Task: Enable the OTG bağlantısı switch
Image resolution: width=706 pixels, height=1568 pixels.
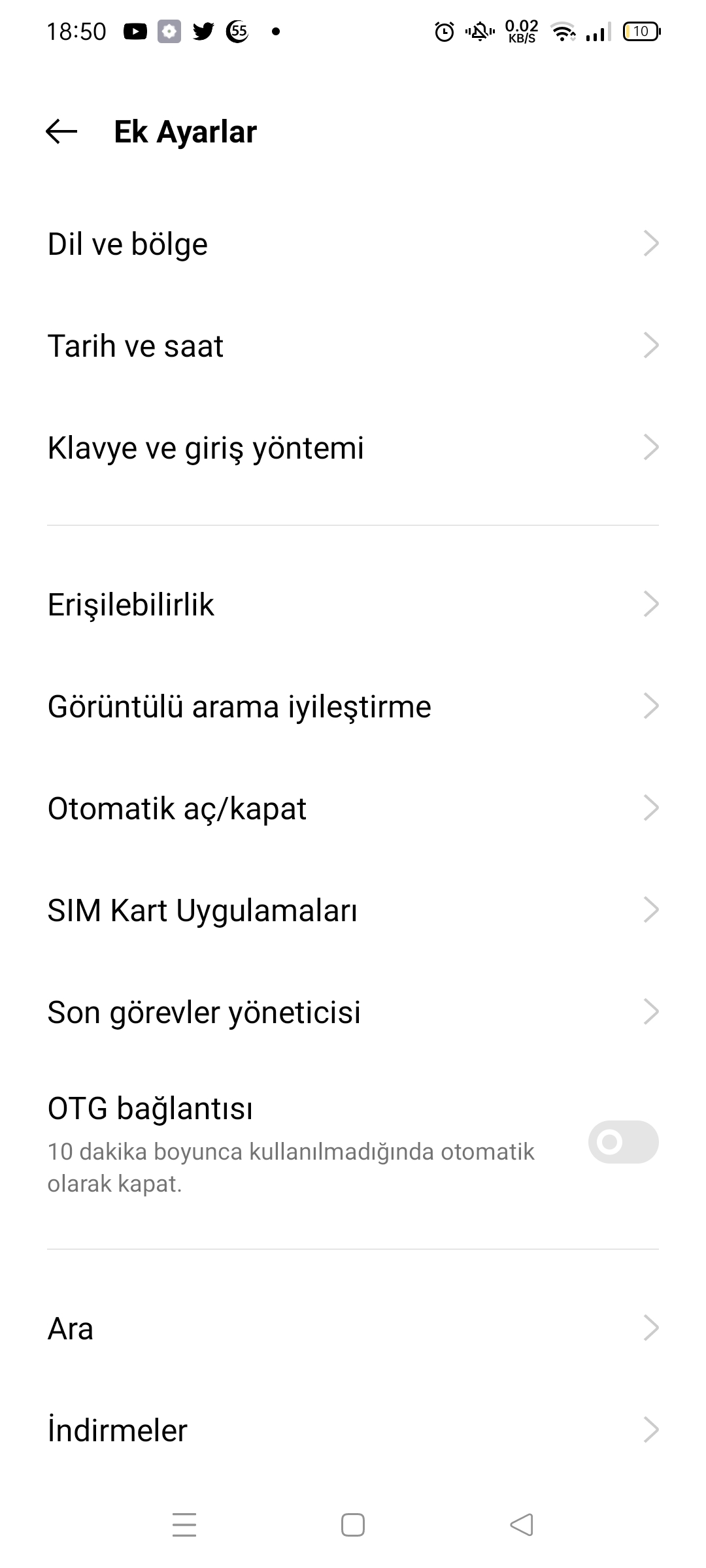Action: coord(623,1142)
